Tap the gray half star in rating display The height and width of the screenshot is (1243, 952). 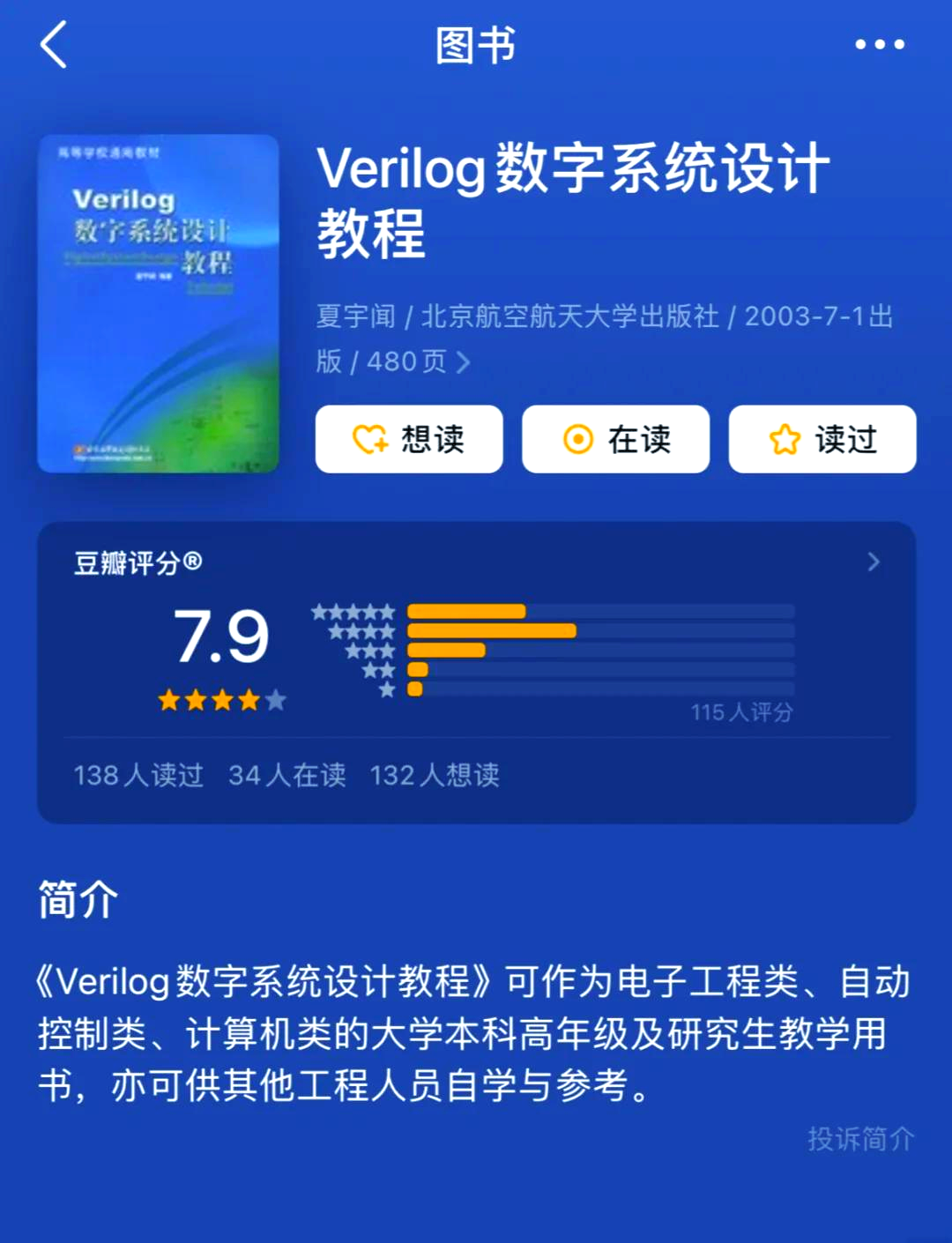277,701
